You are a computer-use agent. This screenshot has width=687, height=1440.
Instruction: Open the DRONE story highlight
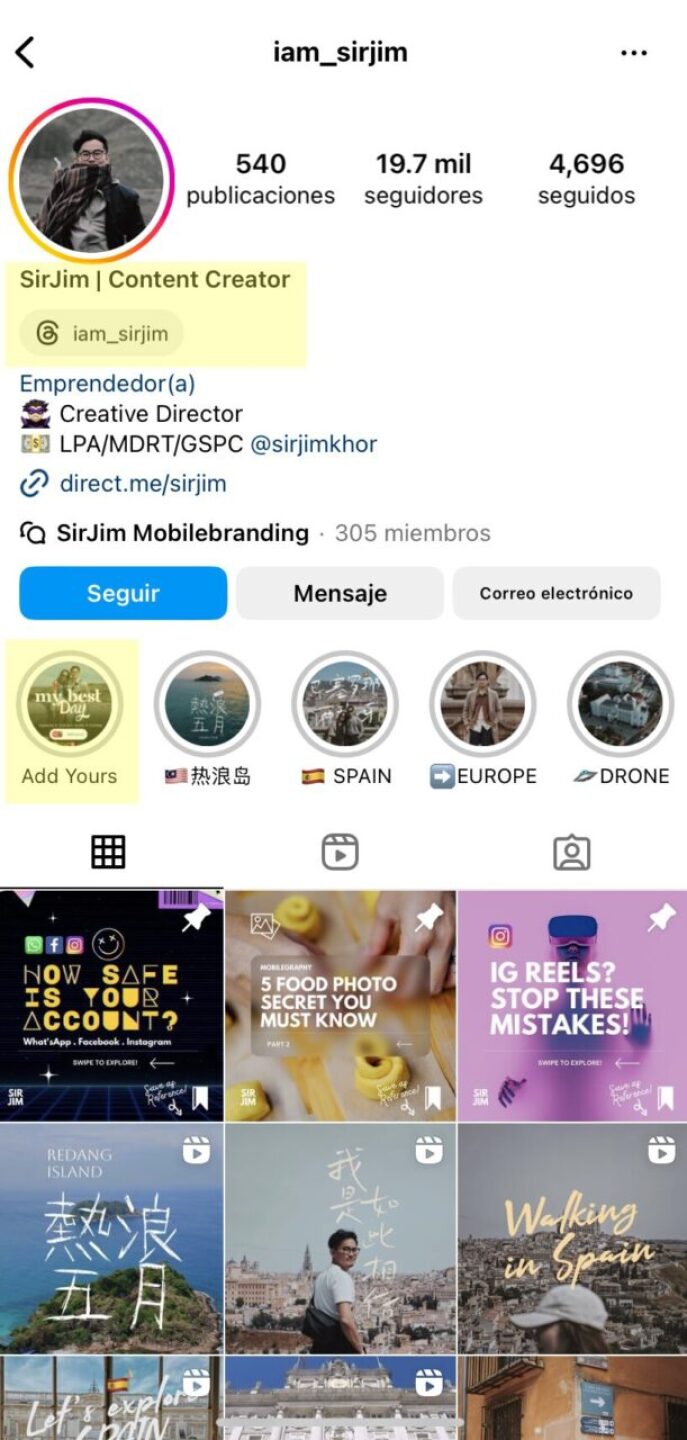click(x=620, y=705)
